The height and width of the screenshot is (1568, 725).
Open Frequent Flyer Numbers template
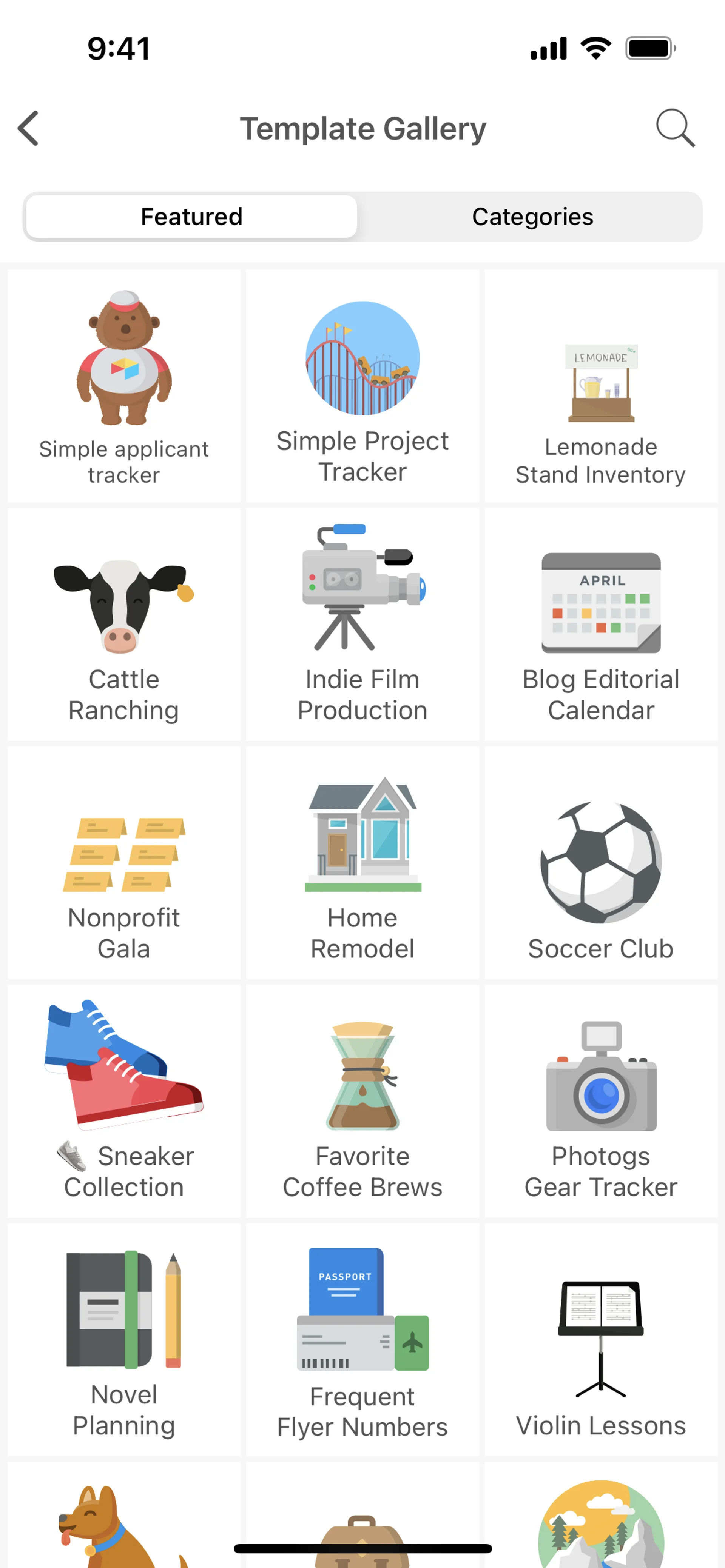[362, 1339]
